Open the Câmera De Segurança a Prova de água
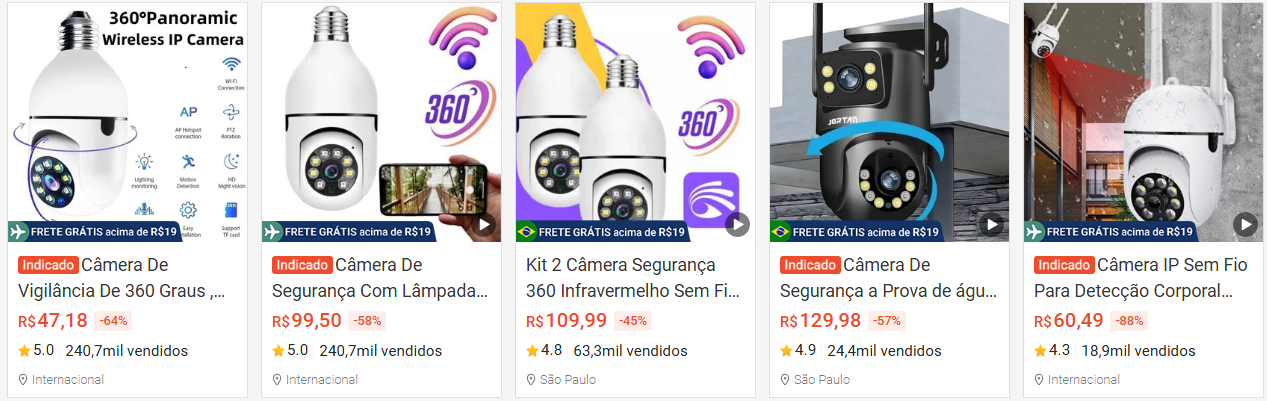The width and height of the screenshot is (1267, 401). [889, 278]
